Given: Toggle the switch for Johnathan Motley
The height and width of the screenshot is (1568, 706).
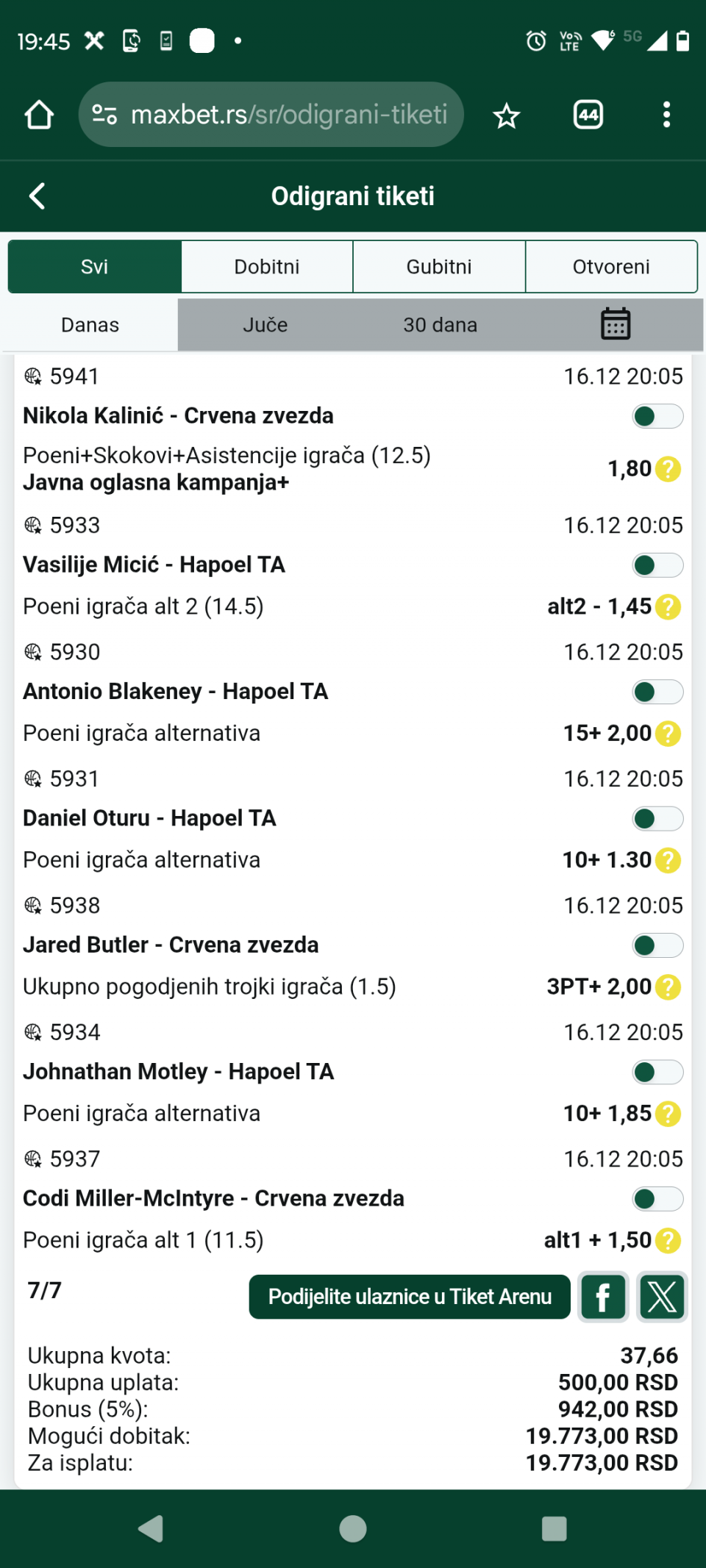Looking at the screenshot, I should [657, 1073].
